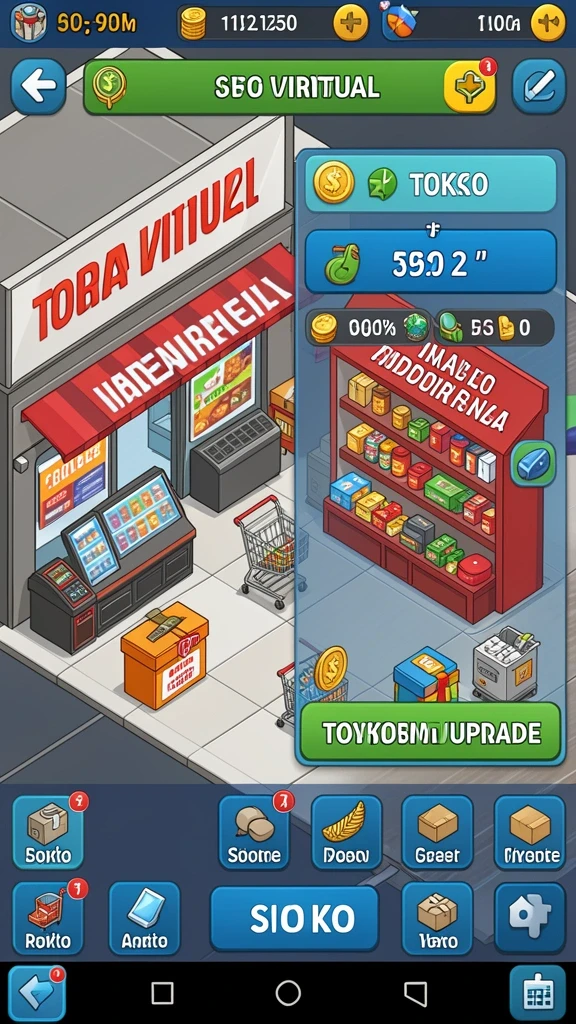Open the gear settings button
Screen dimensions: 576x1024
pos(530,918)
